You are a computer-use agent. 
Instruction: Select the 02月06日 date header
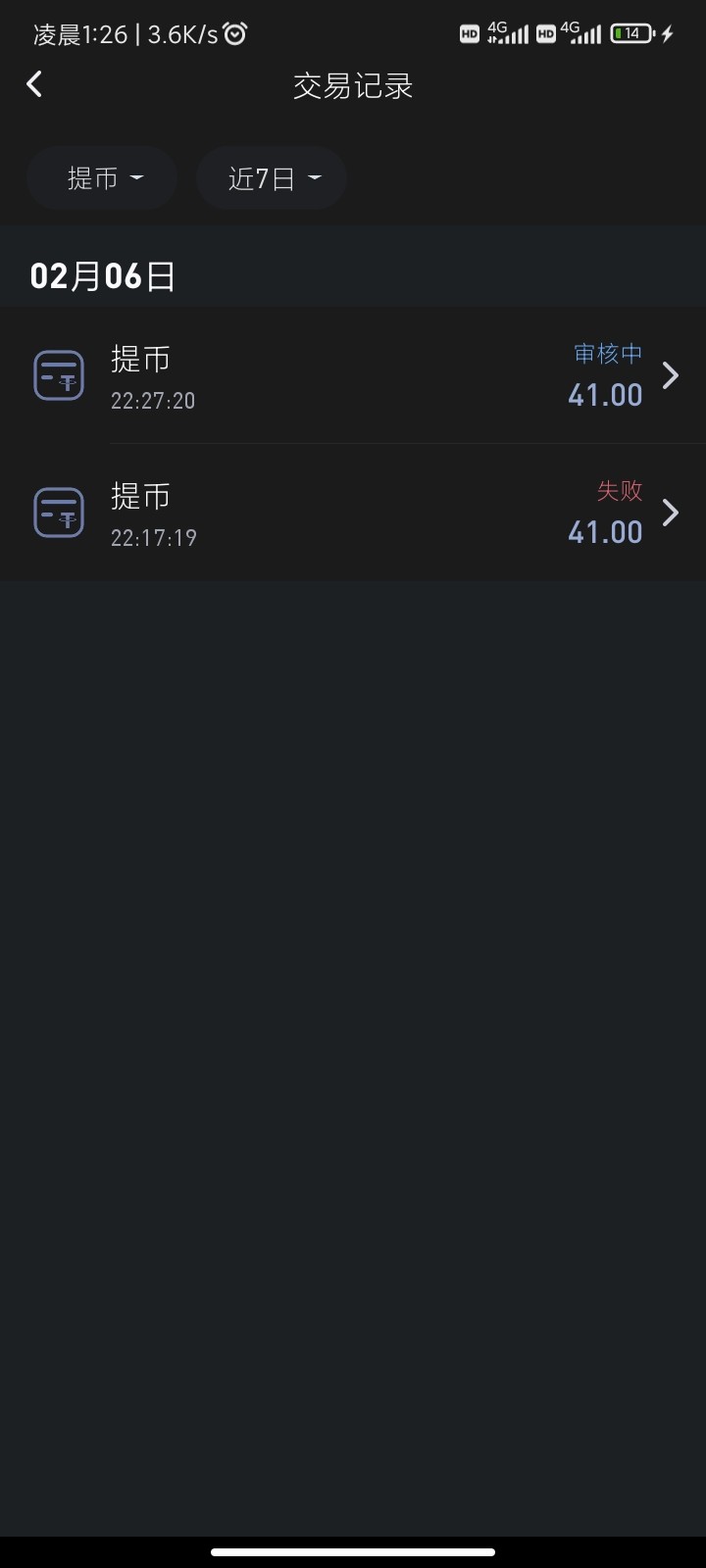tap(102, 276)
